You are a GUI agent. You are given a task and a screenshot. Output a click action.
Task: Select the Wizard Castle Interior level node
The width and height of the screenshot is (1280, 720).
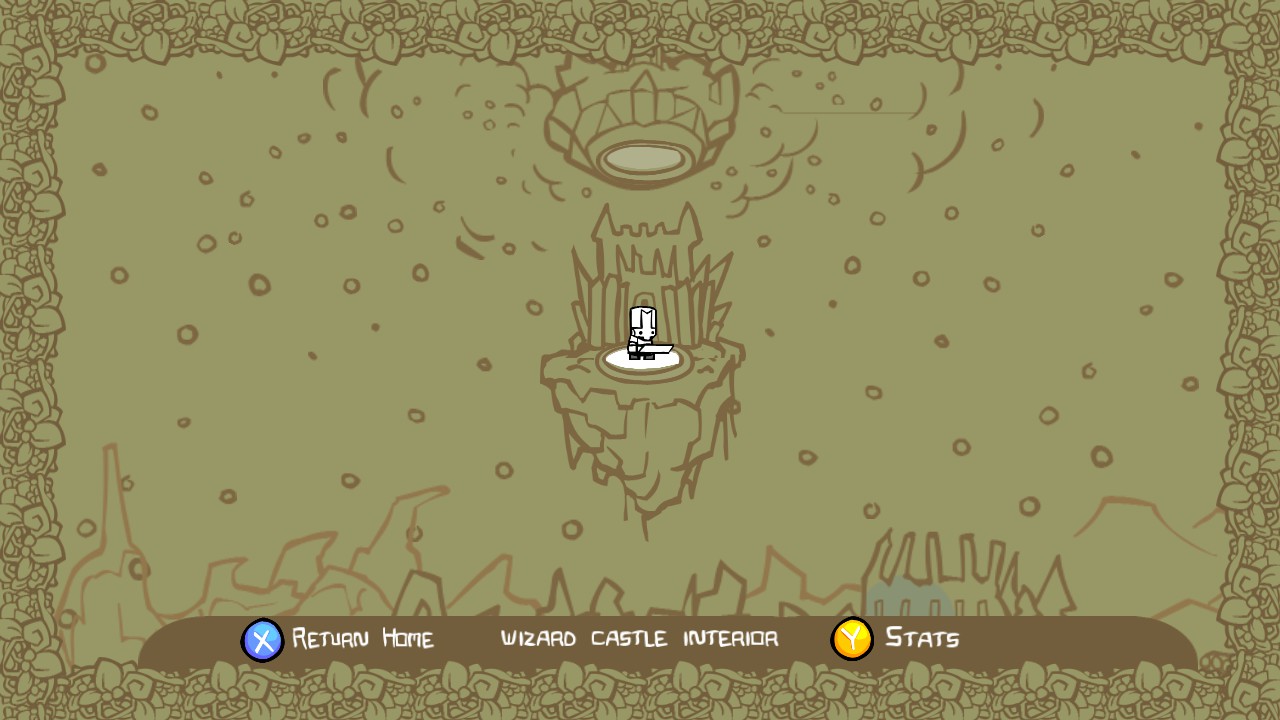tap(642, 356)
